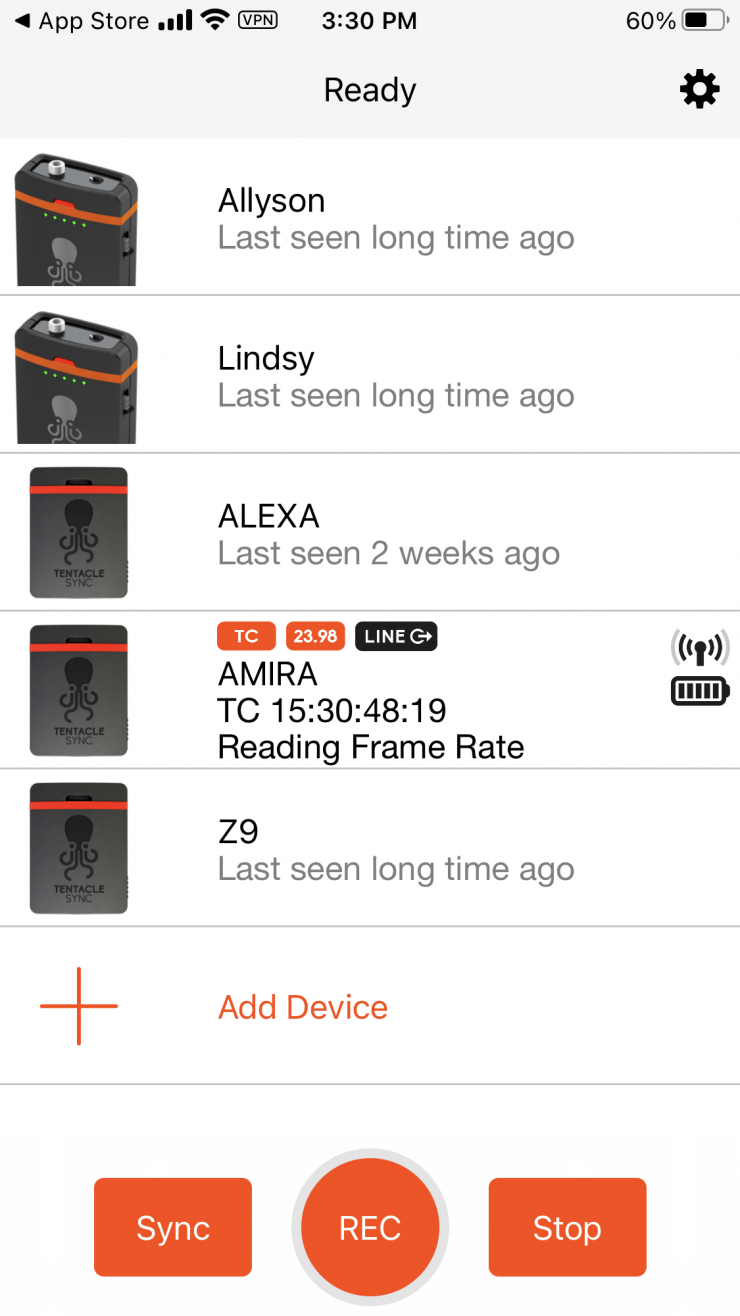Open the Lindsy device row
Screen dimensions: 740x1316
coord(370,376)
